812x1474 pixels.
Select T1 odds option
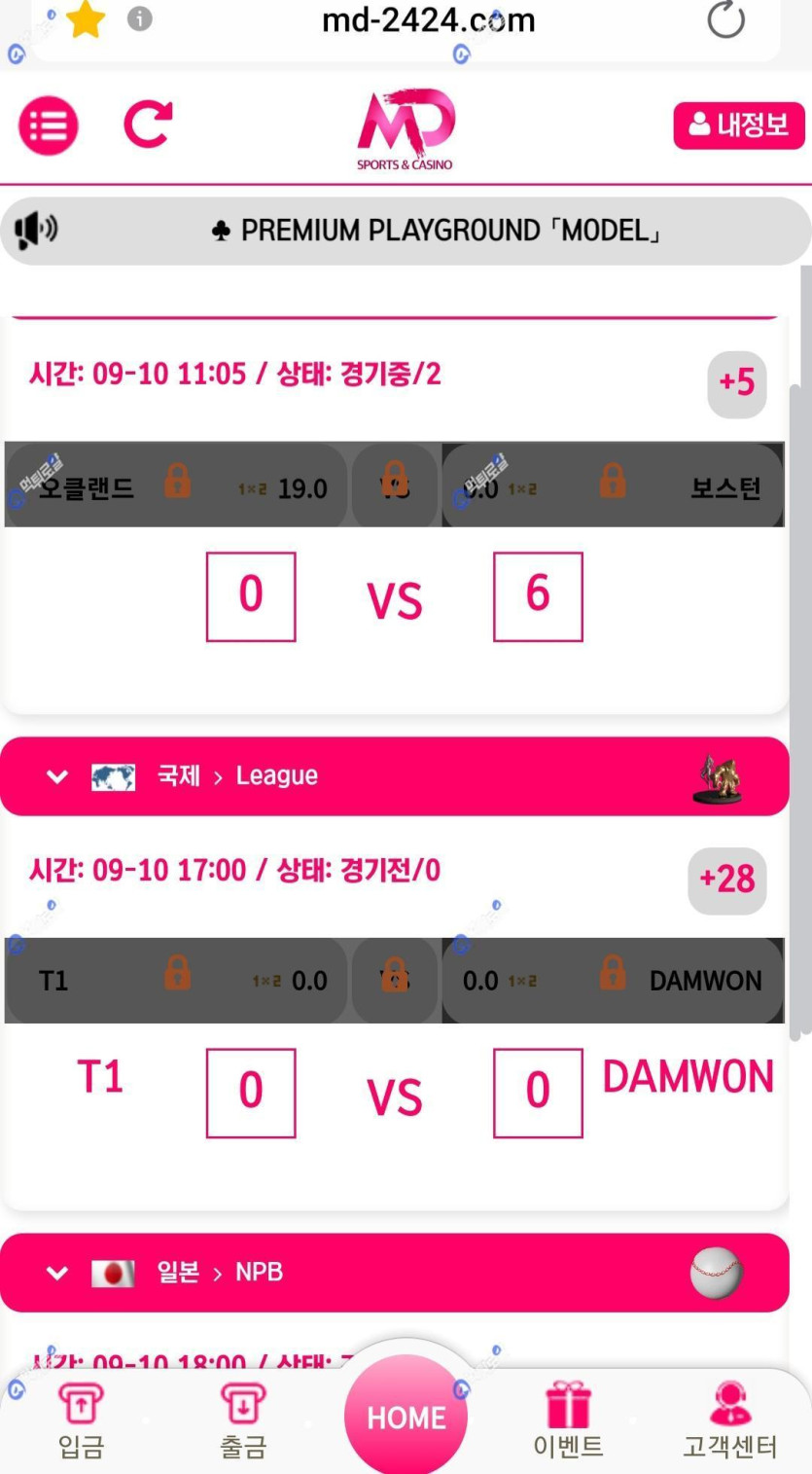click(175, 980)
